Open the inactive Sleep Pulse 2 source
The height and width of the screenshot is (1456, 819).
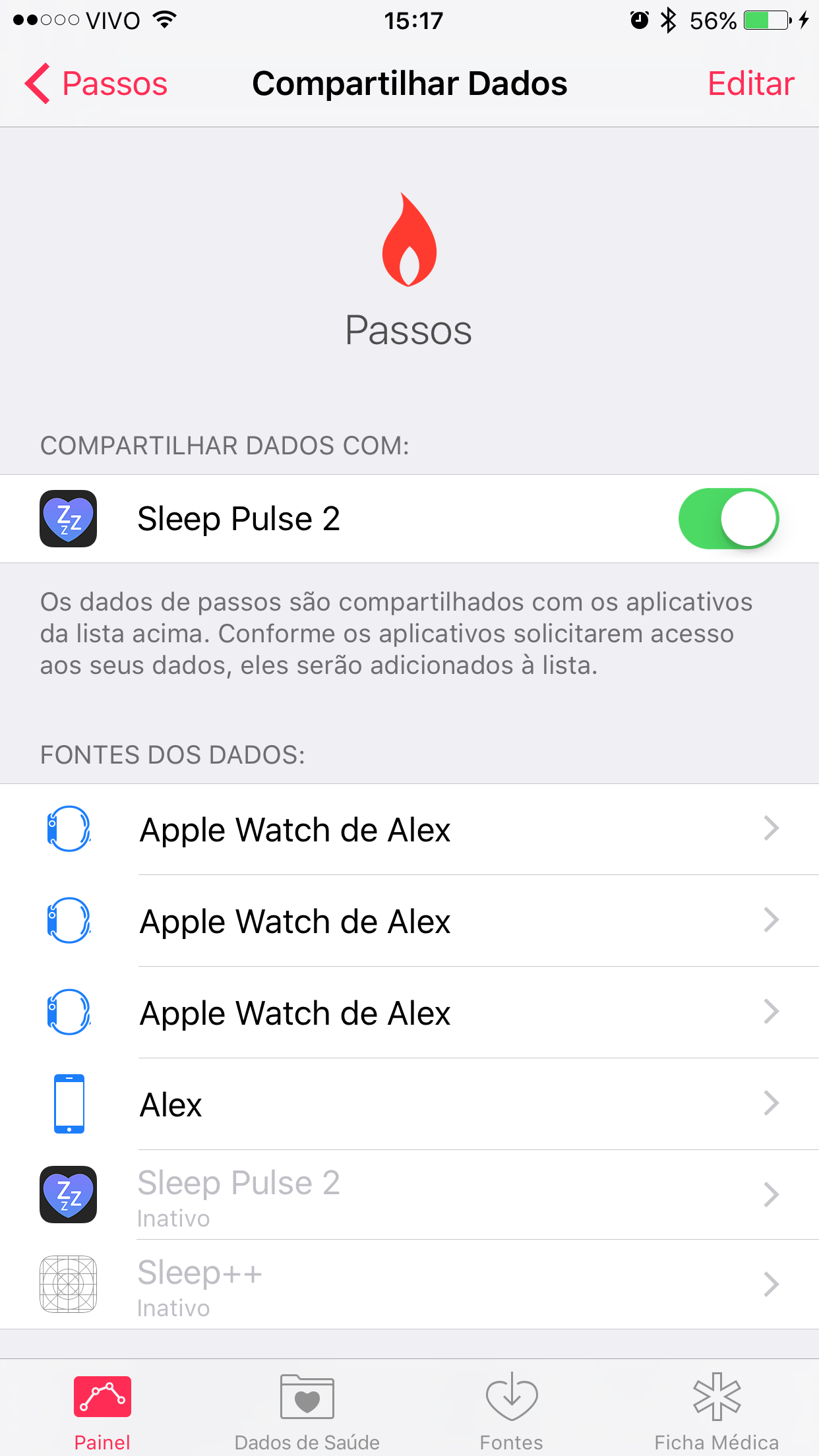coord(409,1195)
